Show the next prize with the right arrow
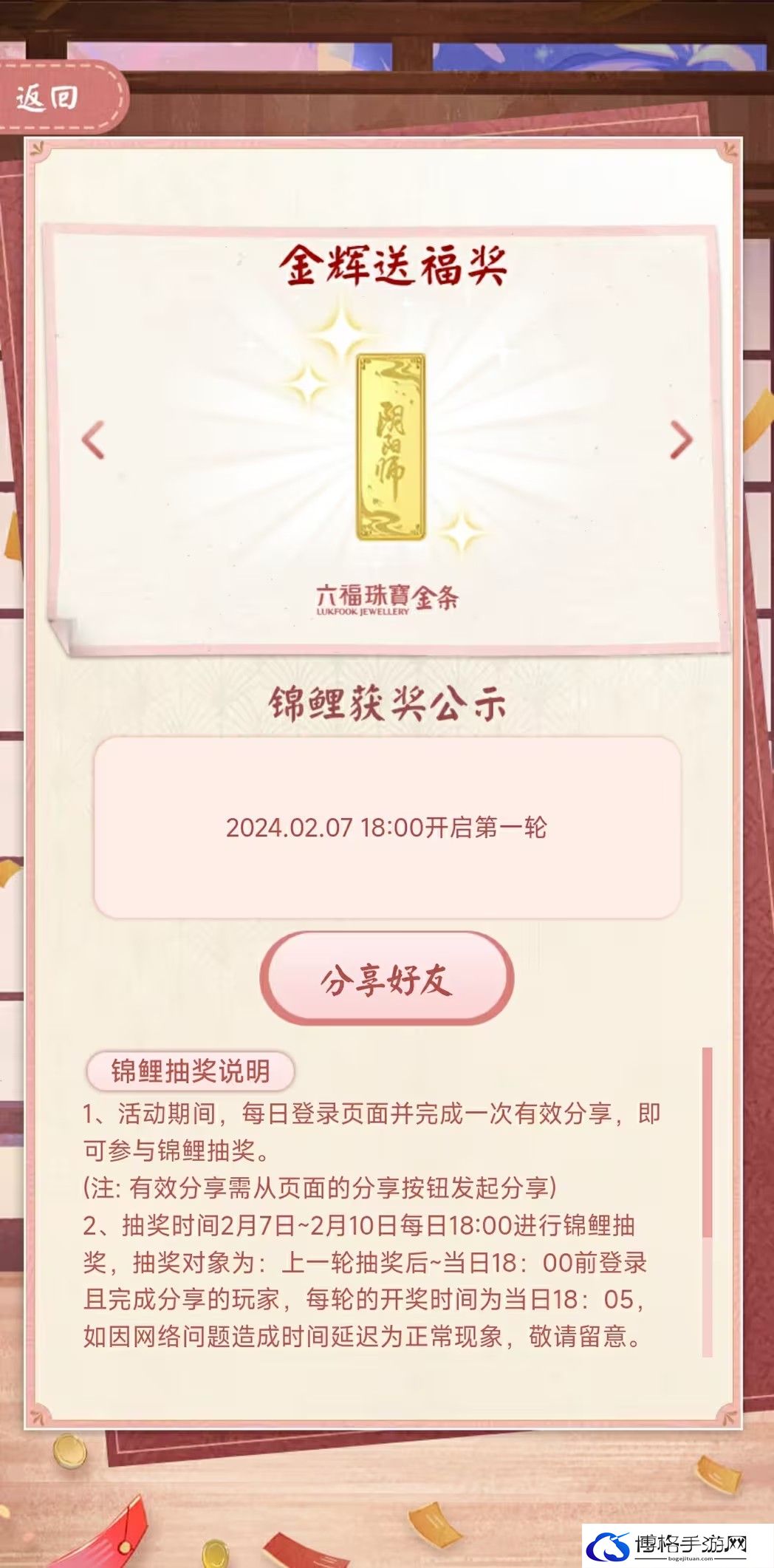Image resolution: width=774 pixels, height=1568 pixels. pos(680,440)
